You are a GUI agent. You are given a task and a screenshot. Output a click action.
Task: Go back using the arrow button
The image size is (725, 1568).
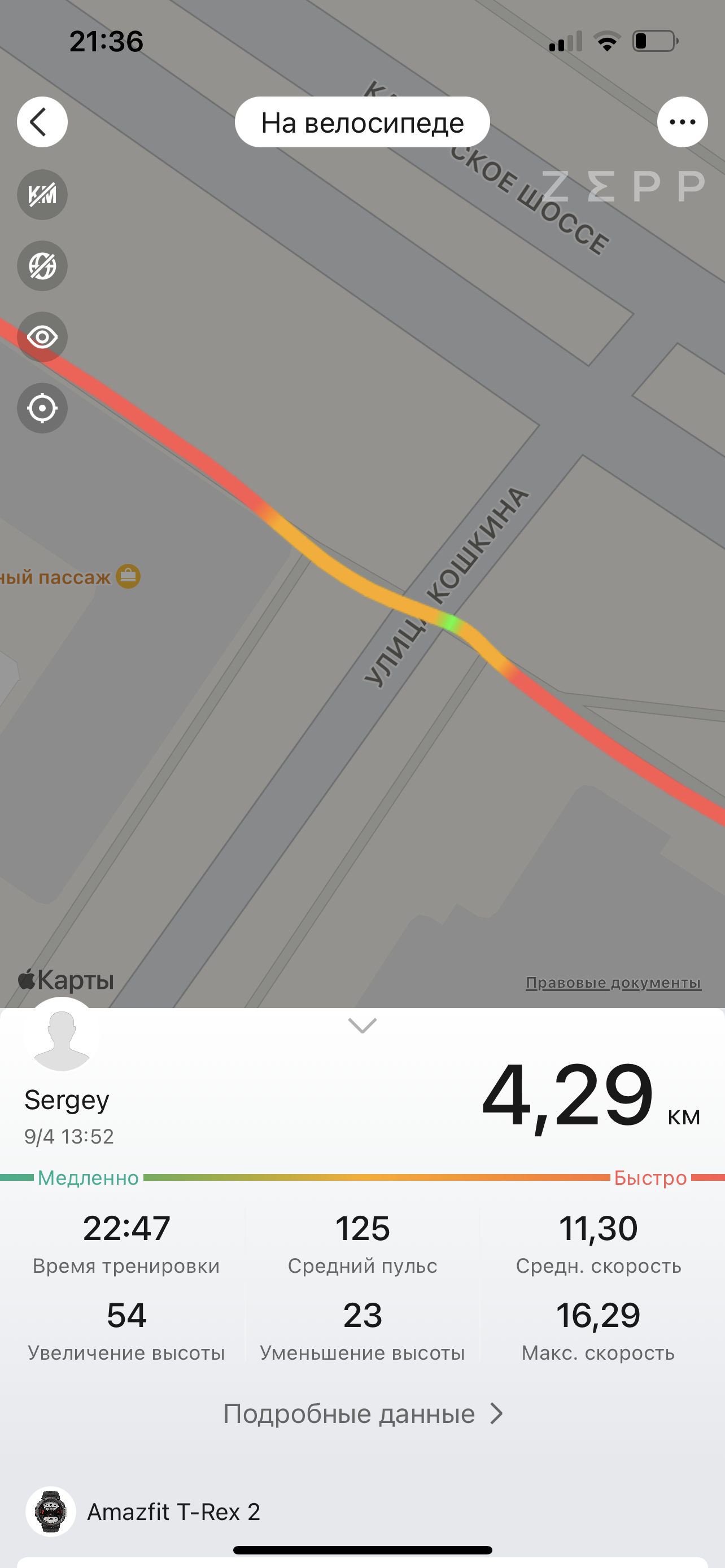point(42,122)
